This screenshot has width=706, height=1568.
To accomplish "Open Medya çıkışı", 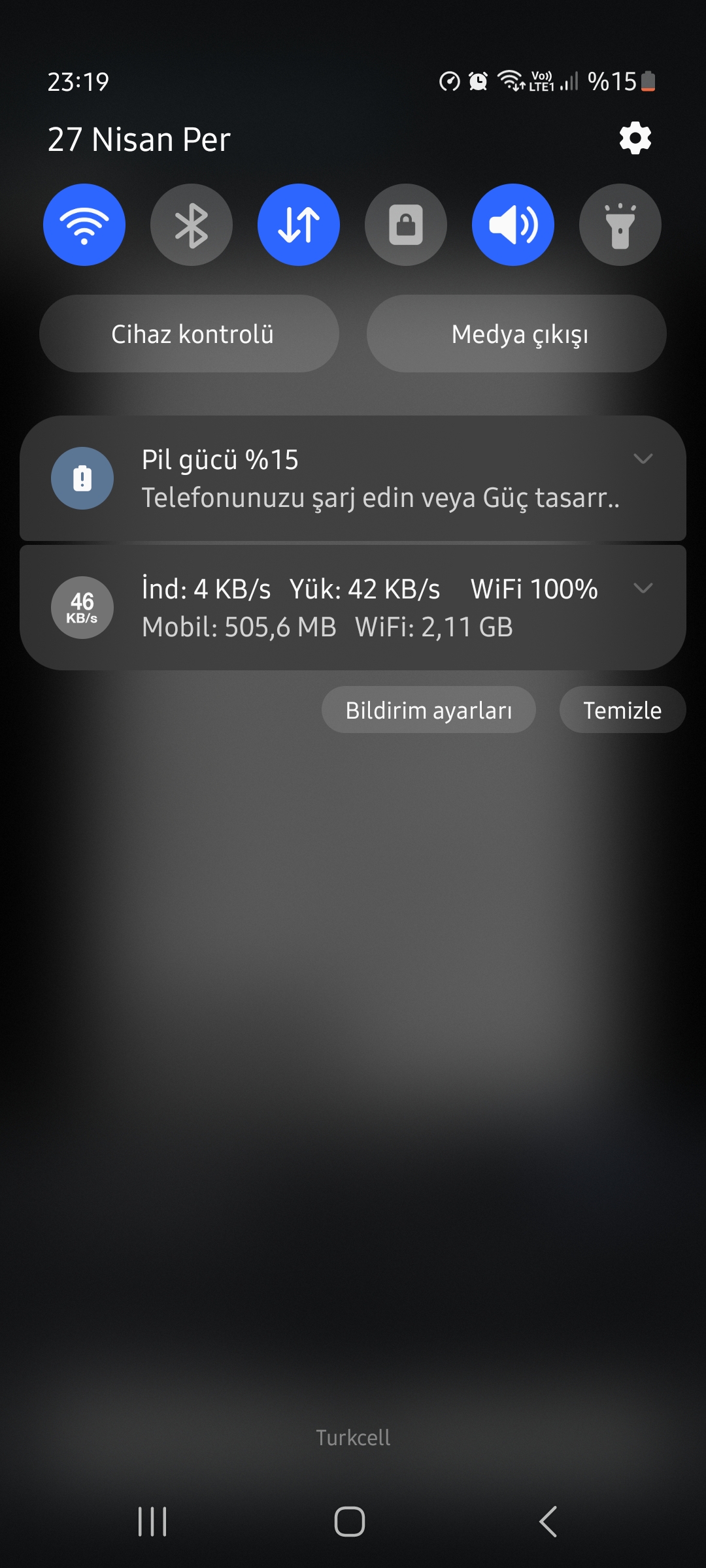I will click(x=517, y=334).
